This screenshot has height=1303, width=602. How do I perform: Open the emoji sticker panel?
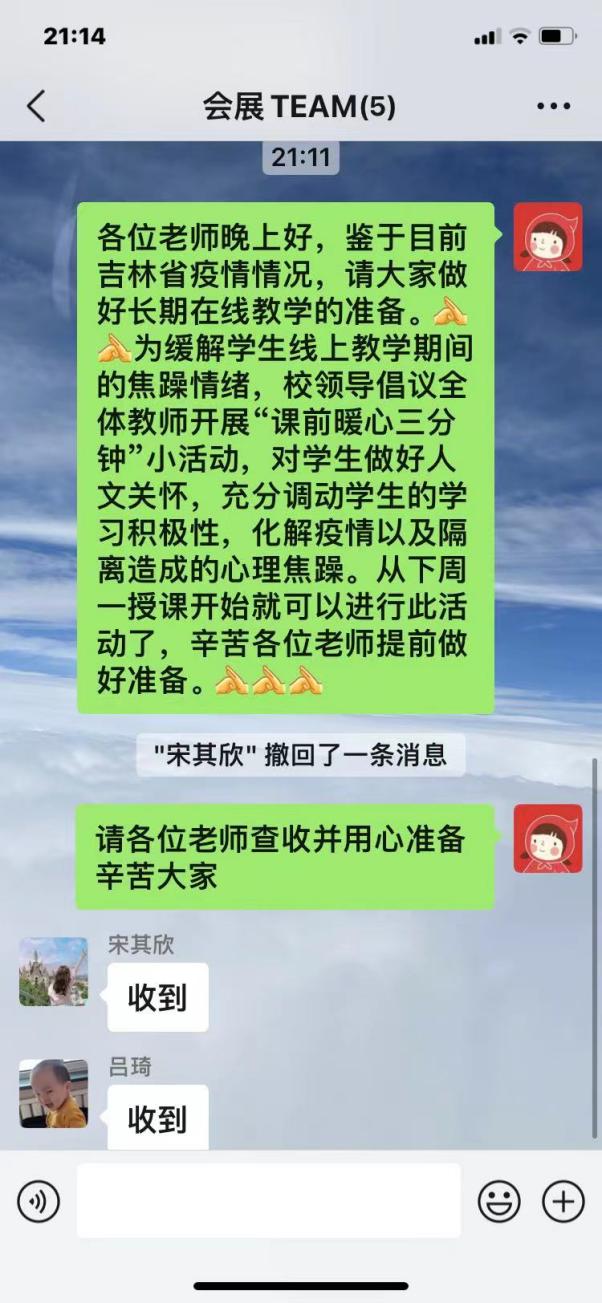coord(498,1200)
